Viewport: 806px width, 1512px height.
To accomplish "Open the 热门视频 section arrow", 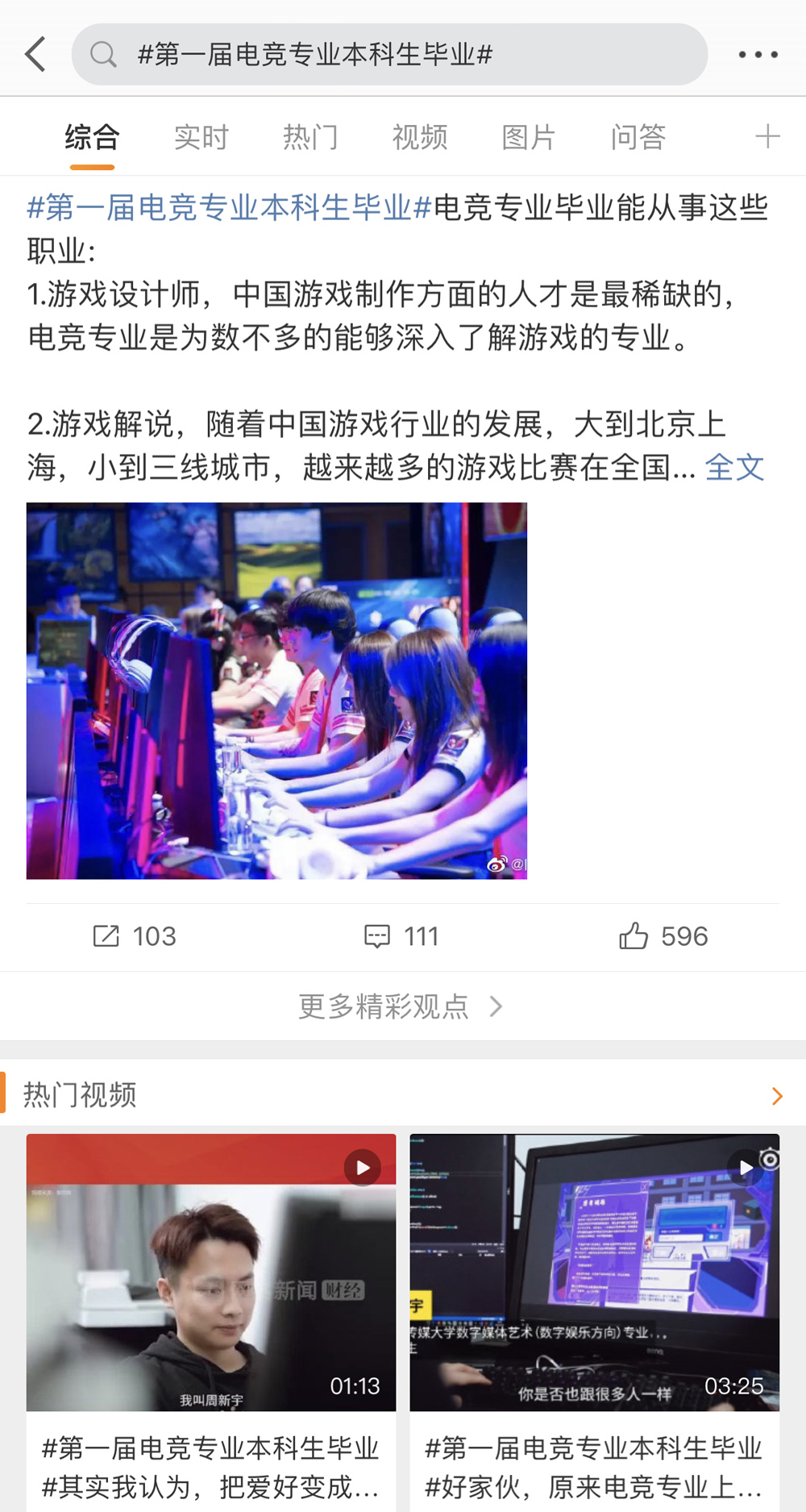I will (x=776, y=1096).
